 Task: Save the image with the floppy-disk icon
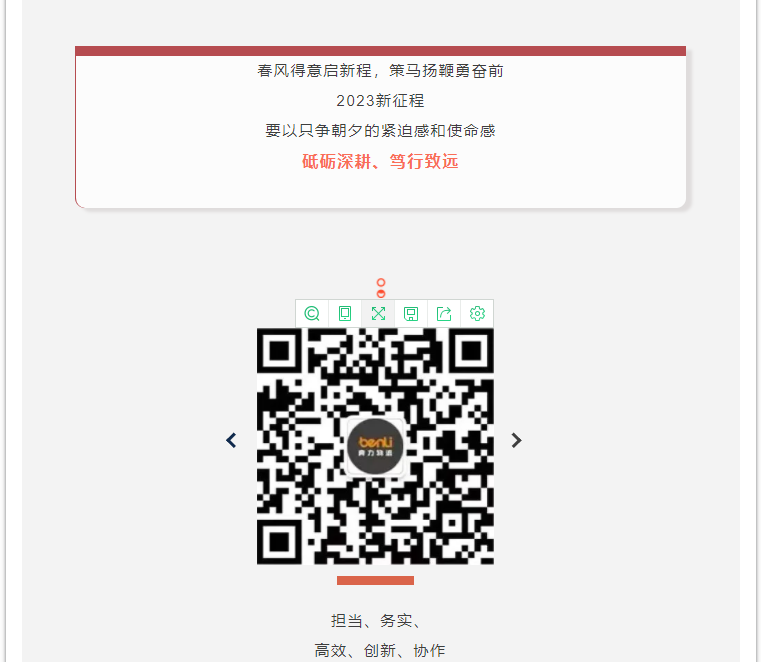point(411,314)
